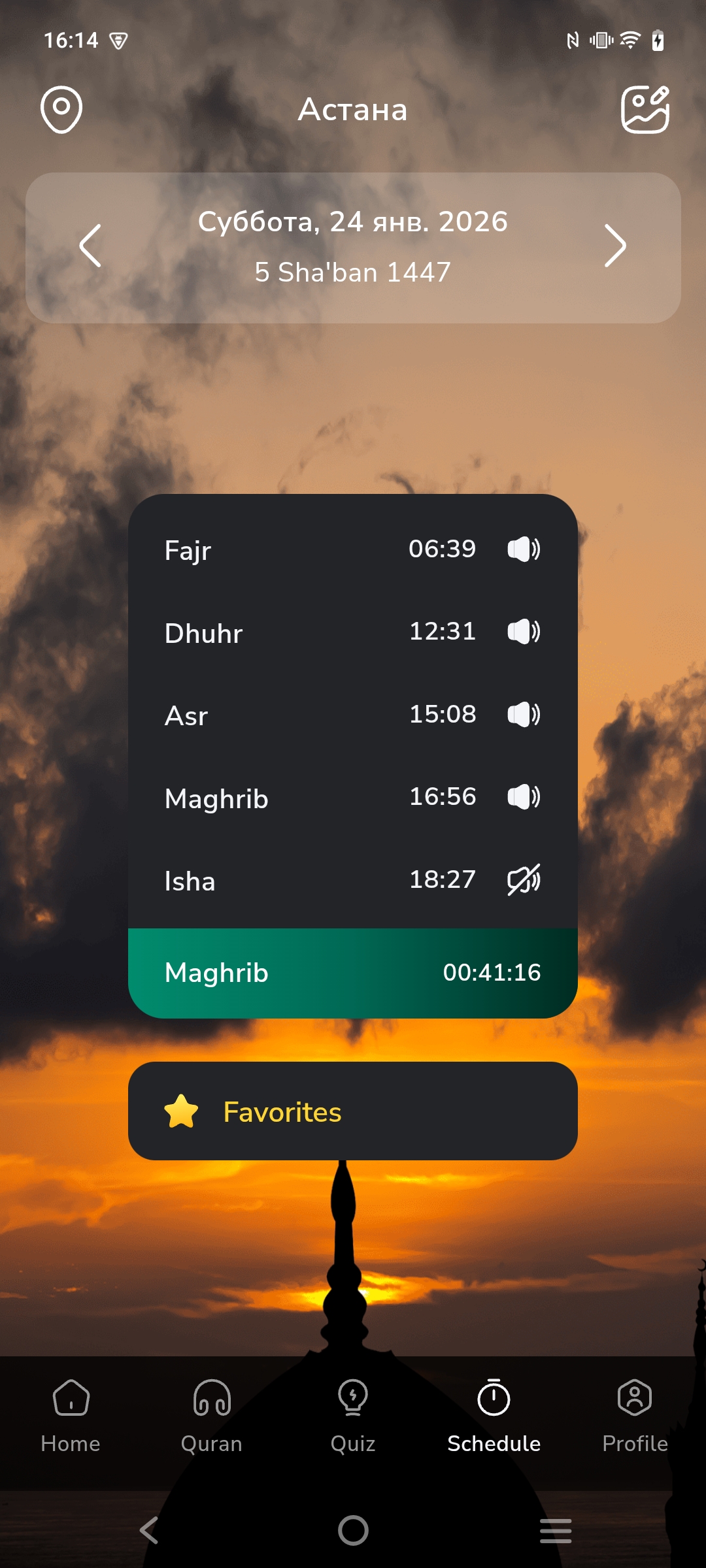The height and width of the screenshot is (1568, 706).
Task: Tap the Favorites star icon
Action: click(x=181, y=1111)
